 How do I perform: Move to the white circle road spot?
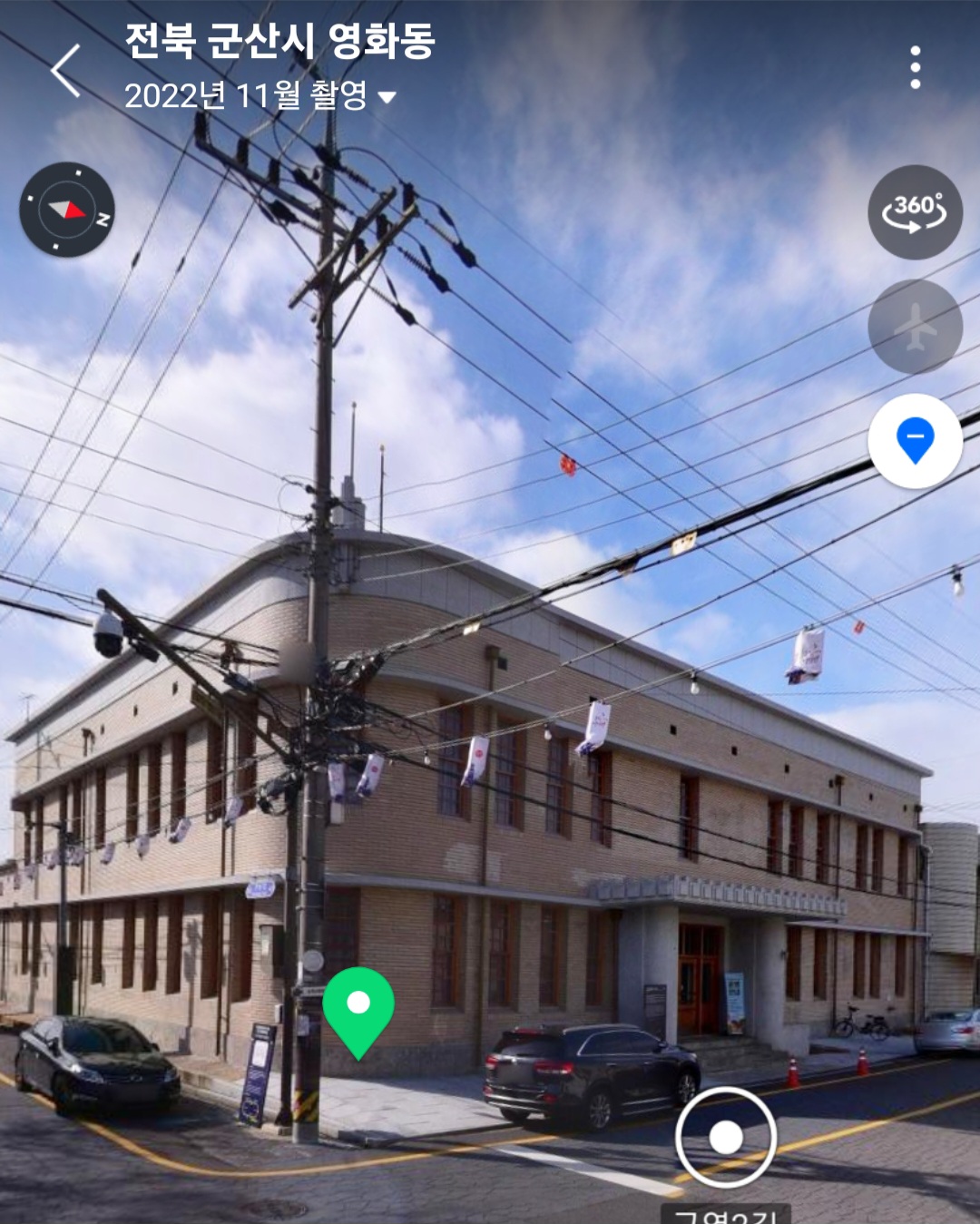[725, 1136]
